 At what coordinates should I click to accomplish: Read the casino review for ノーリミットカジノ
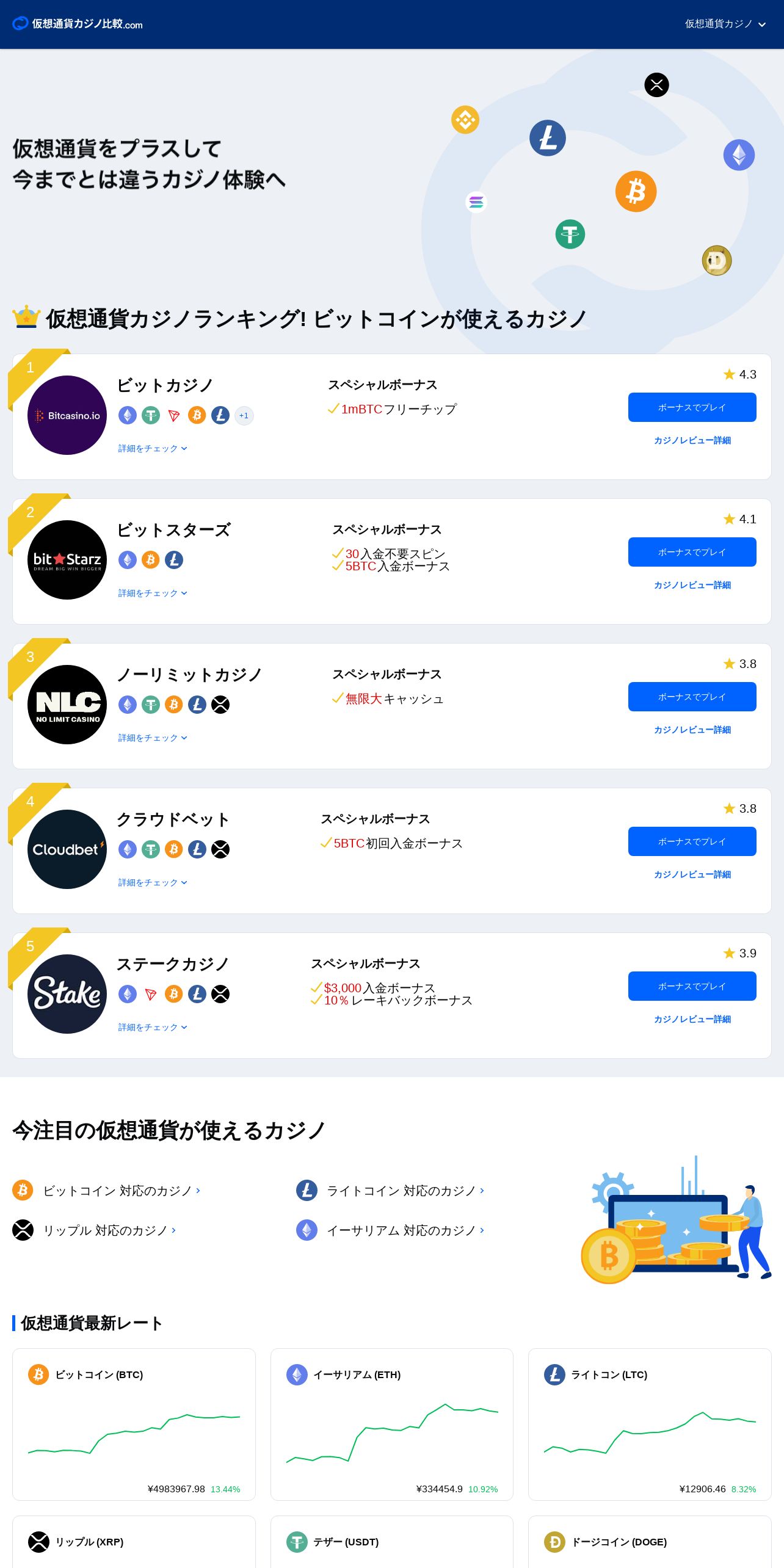click(x=692, y=730)
